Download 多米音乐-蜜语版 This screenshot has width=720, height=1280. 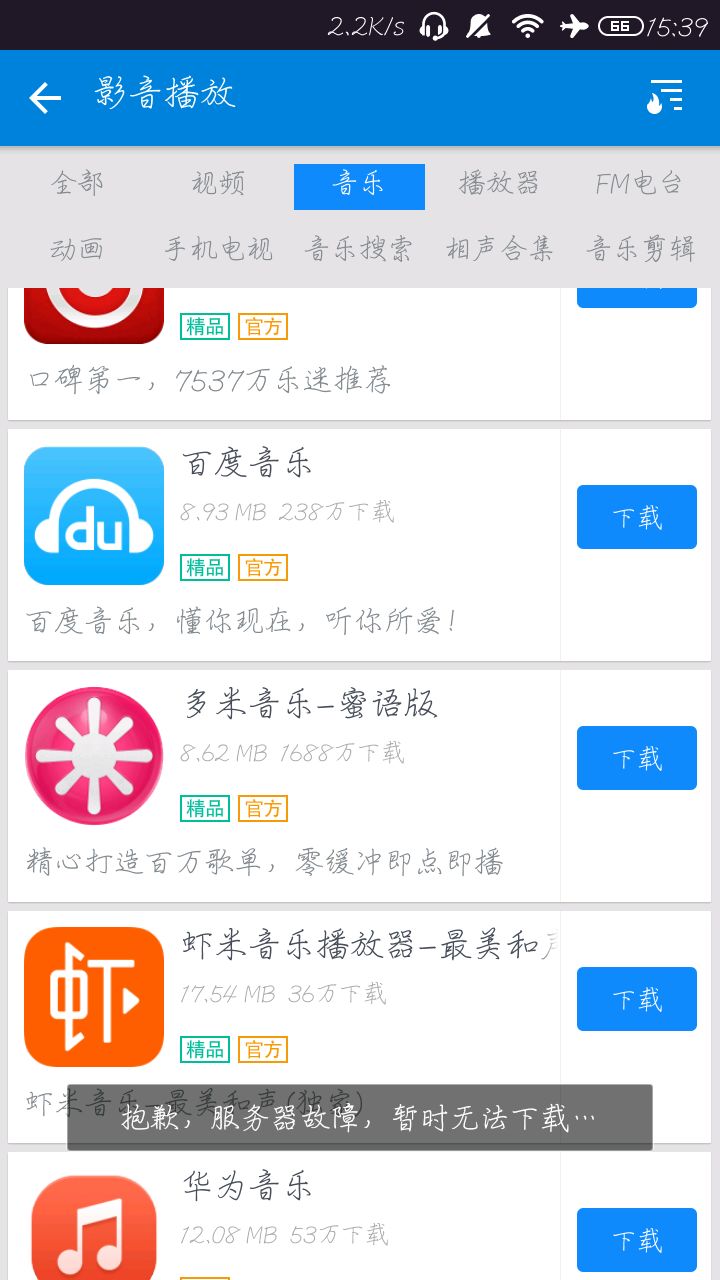637,758
